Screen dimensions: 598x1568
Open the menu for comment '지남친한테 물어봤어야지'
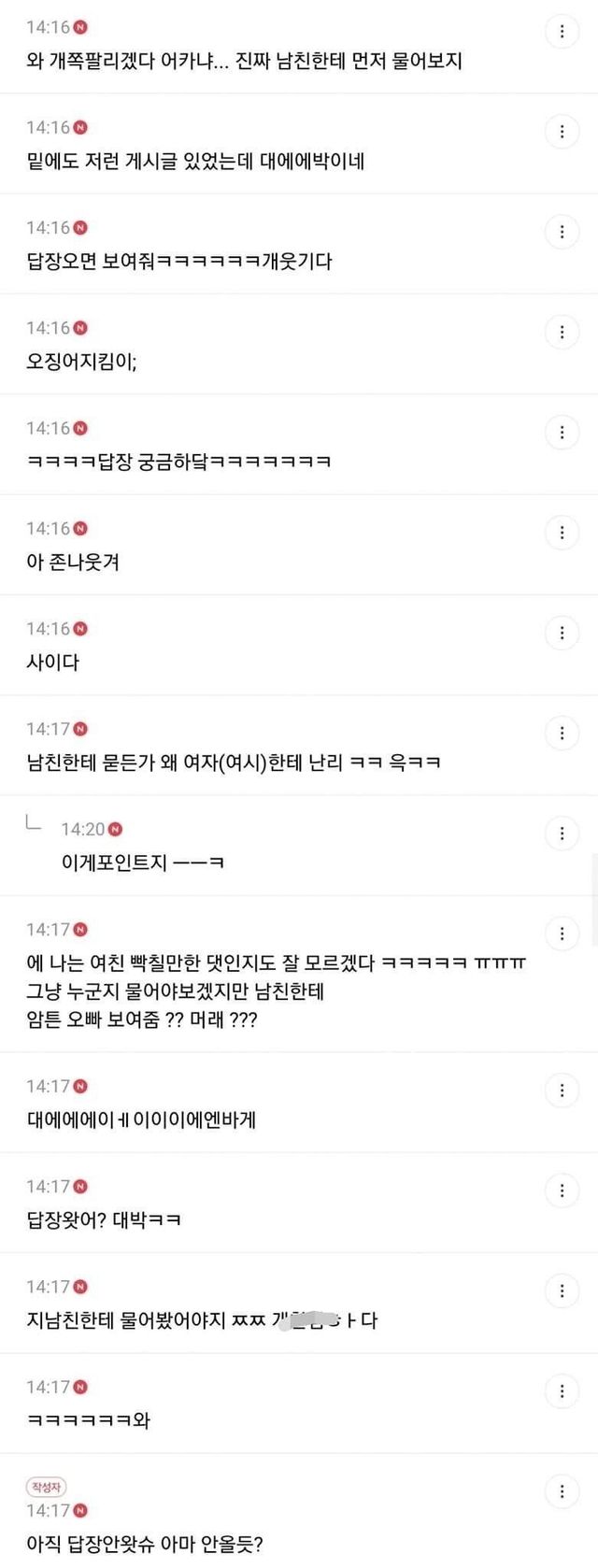[x=562, y=1290]
